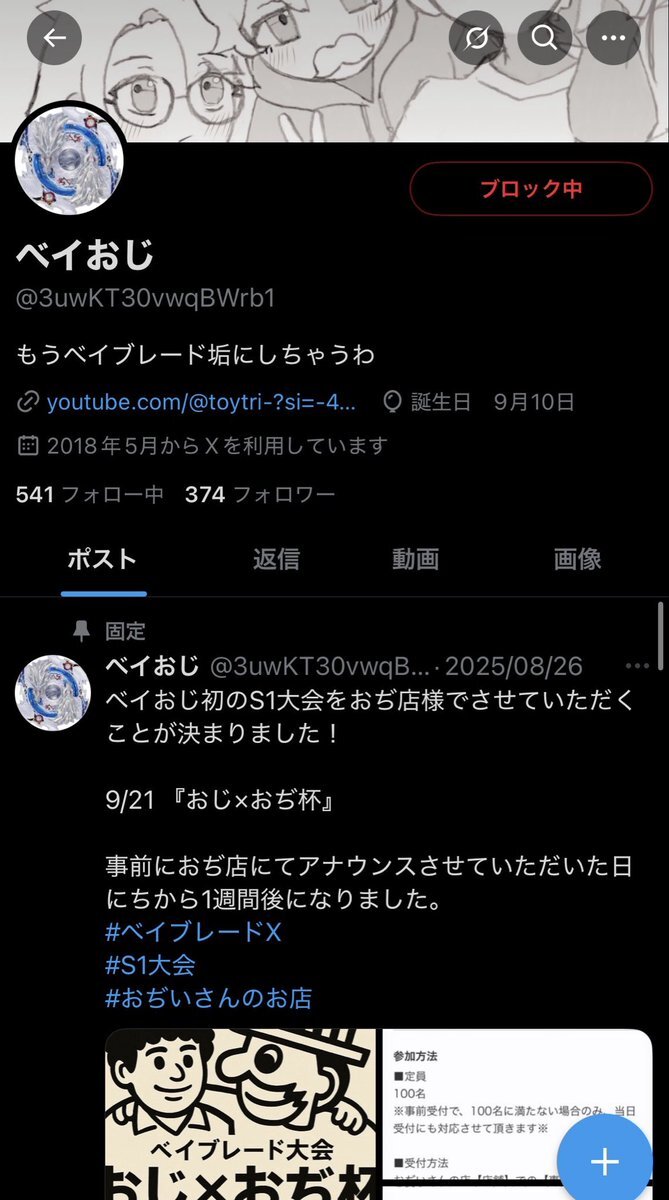Open the profile avatar picture
The image size is (669, 1200).
tap(70, 171)
